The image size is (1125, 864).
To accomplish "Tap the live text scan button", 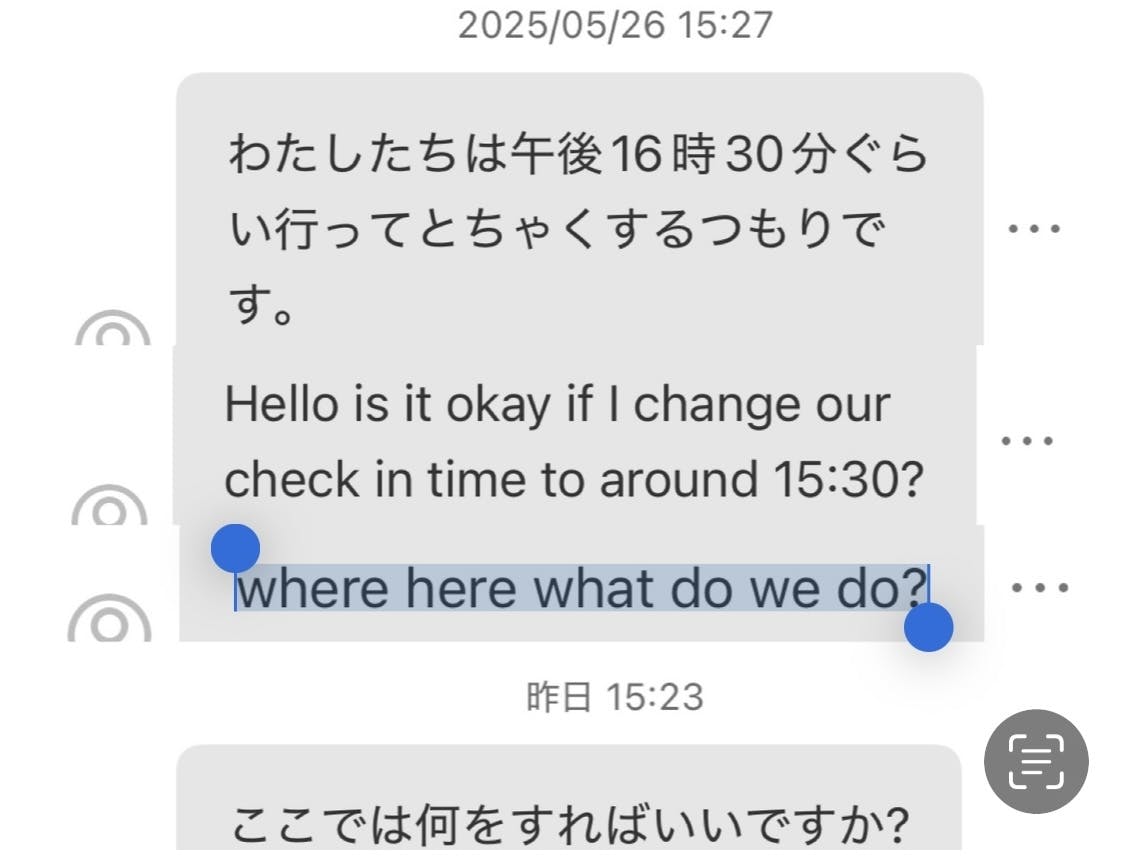I will pos(1036,763).
